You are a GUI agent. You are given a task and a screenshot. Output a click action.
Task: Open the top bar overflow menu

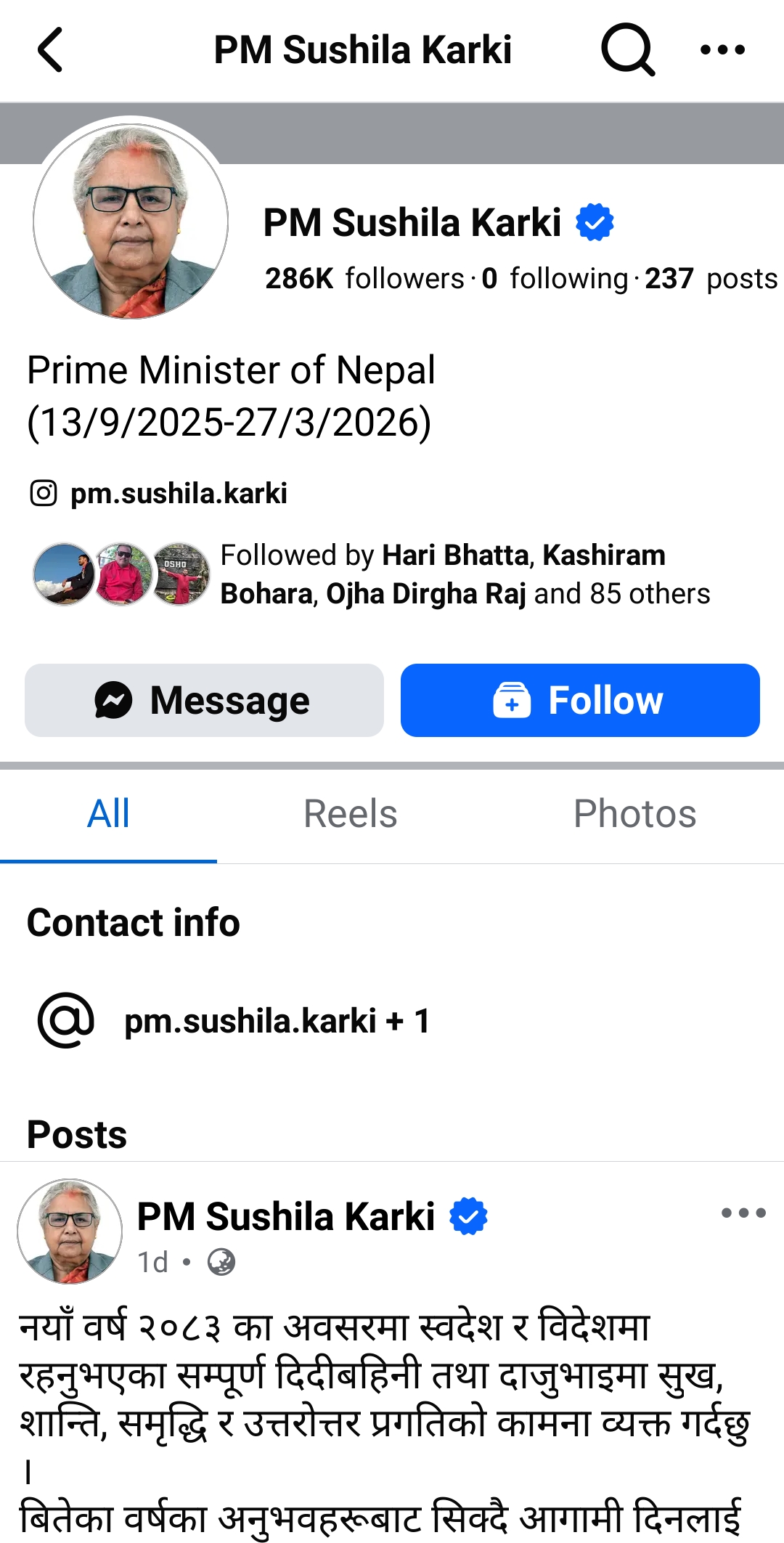click(722, 49)
